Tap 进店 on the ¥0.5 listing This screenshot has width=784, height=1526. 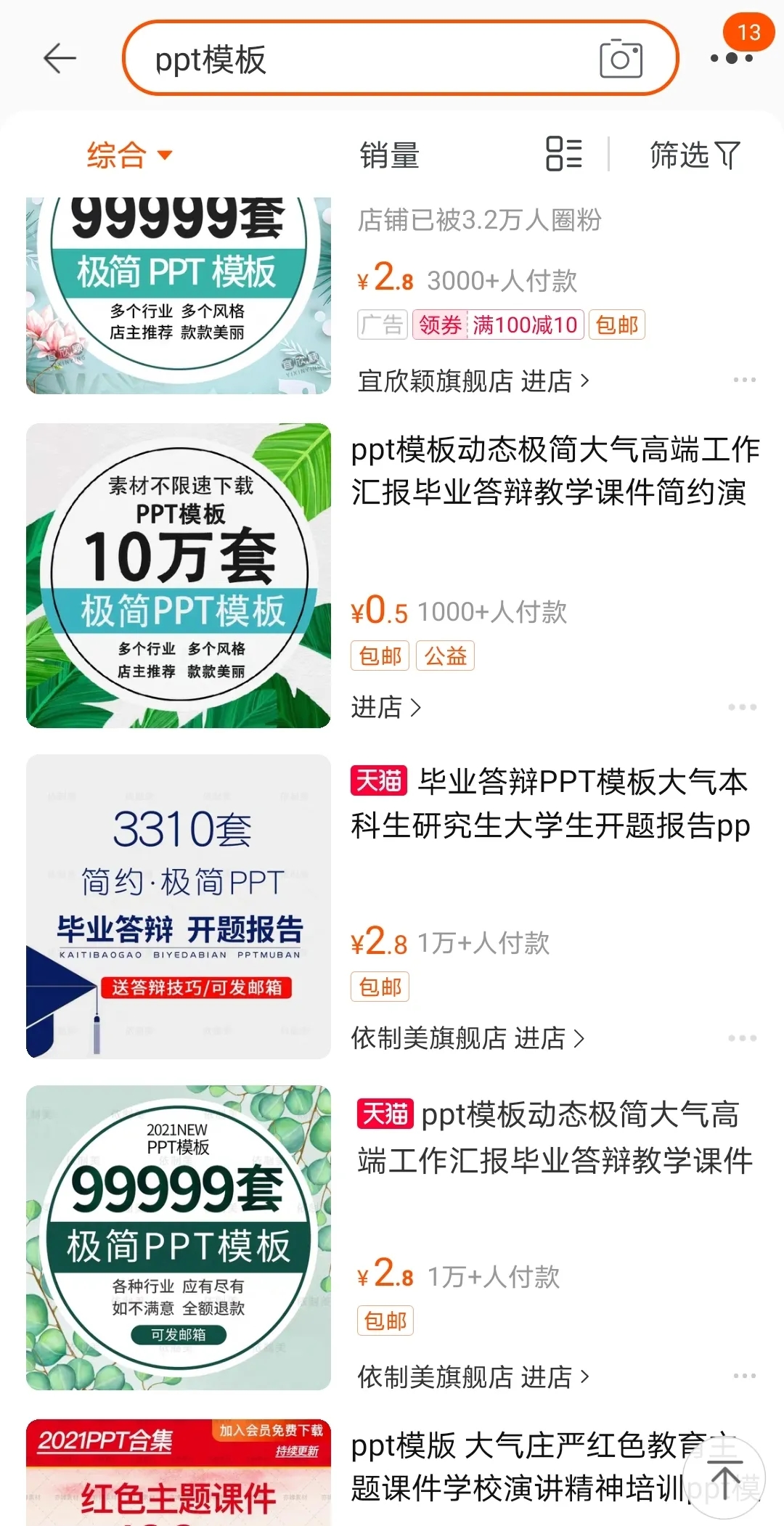point(385,707)
